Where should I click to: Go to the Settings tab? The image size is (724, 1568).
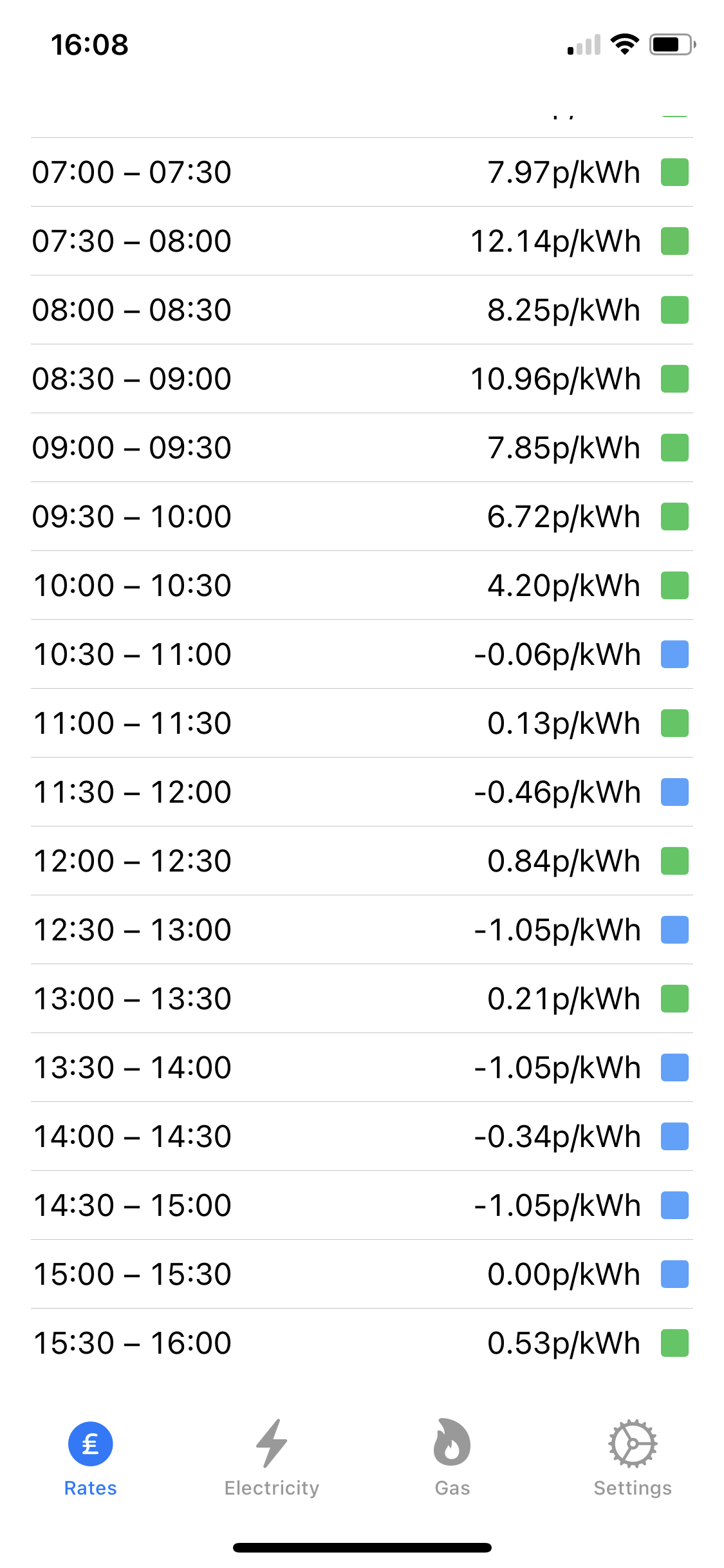click(x=633, y=1458)
